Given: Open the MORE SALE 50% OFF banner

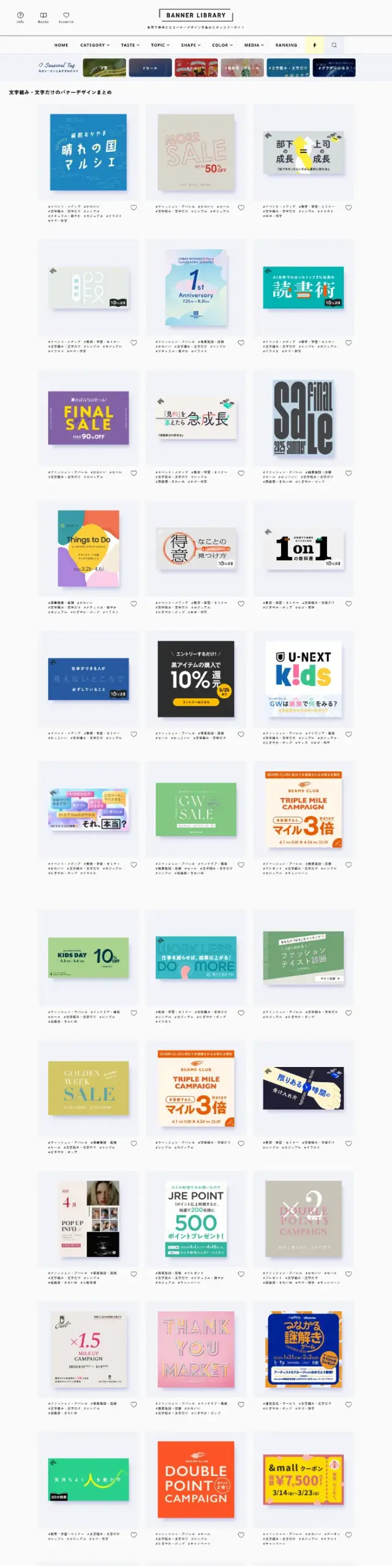Looking at the screenshot, I should (196, 152).
